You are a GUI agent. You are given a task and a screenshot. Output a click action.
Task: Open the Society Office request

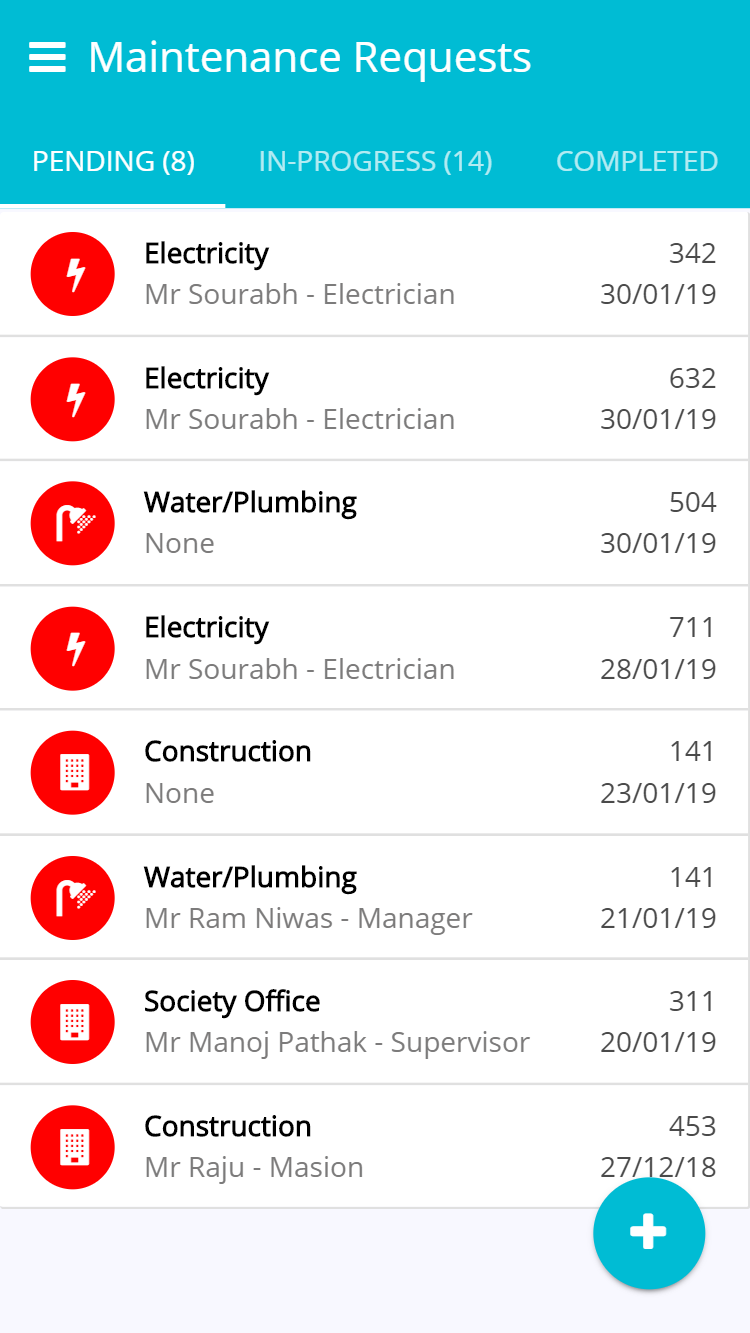[374, 1021]
